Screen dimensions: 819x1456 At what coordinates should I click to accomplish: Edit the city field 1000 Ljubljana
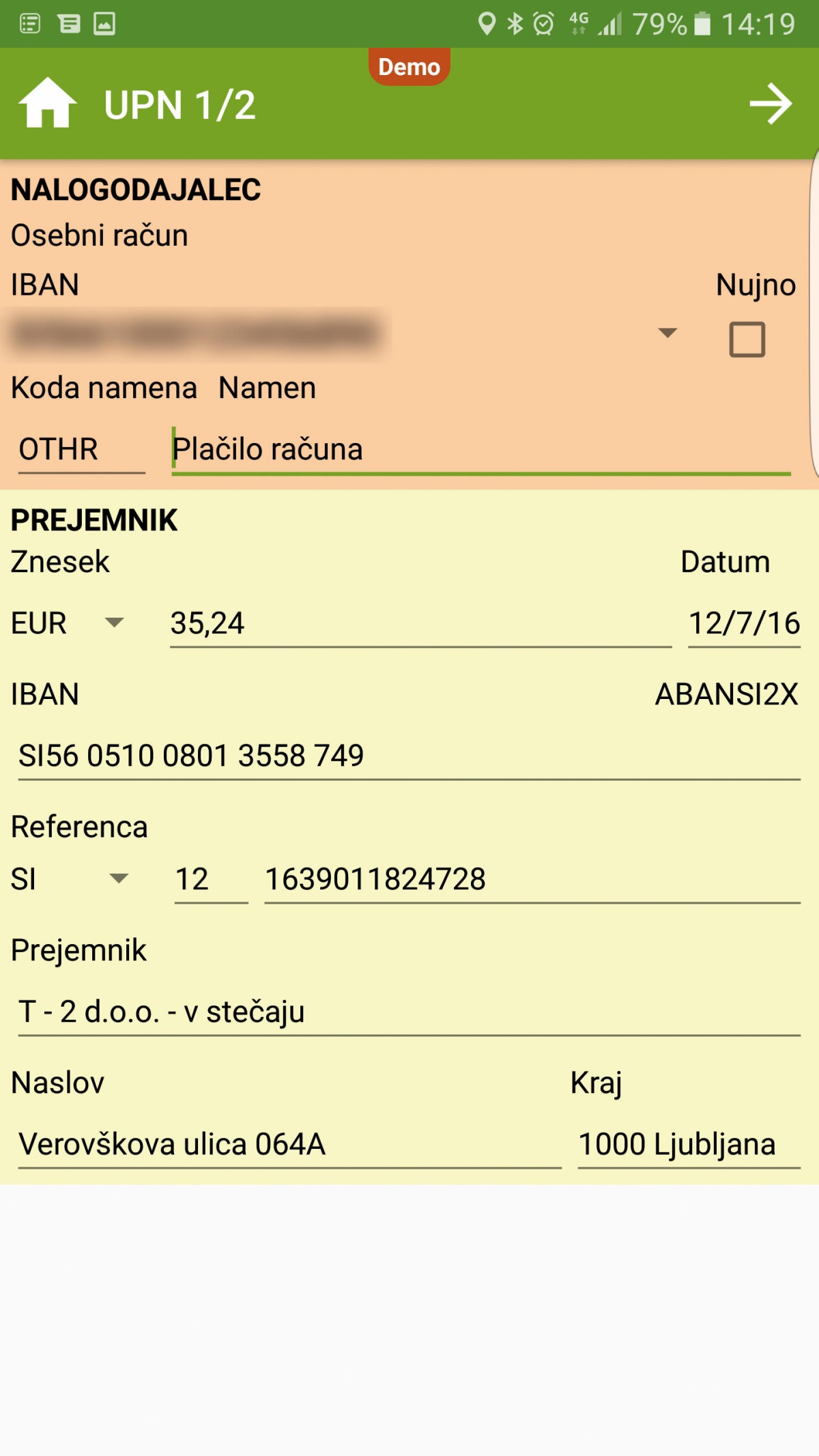pyautogui.click(x=689, y=1144)
